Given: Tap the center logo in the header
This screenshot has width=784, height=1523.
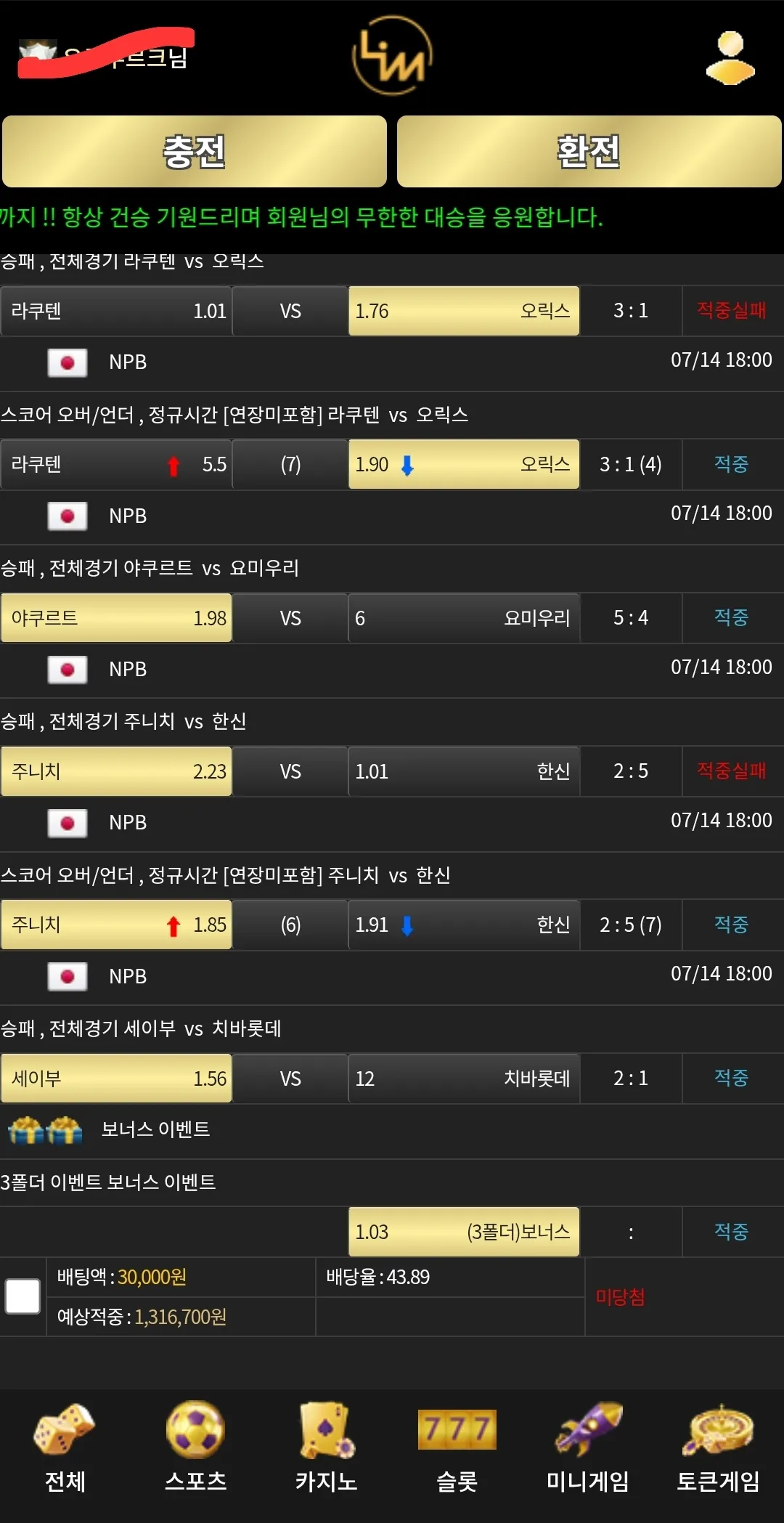Looking at the screenshot, I should tap(392, 56).
